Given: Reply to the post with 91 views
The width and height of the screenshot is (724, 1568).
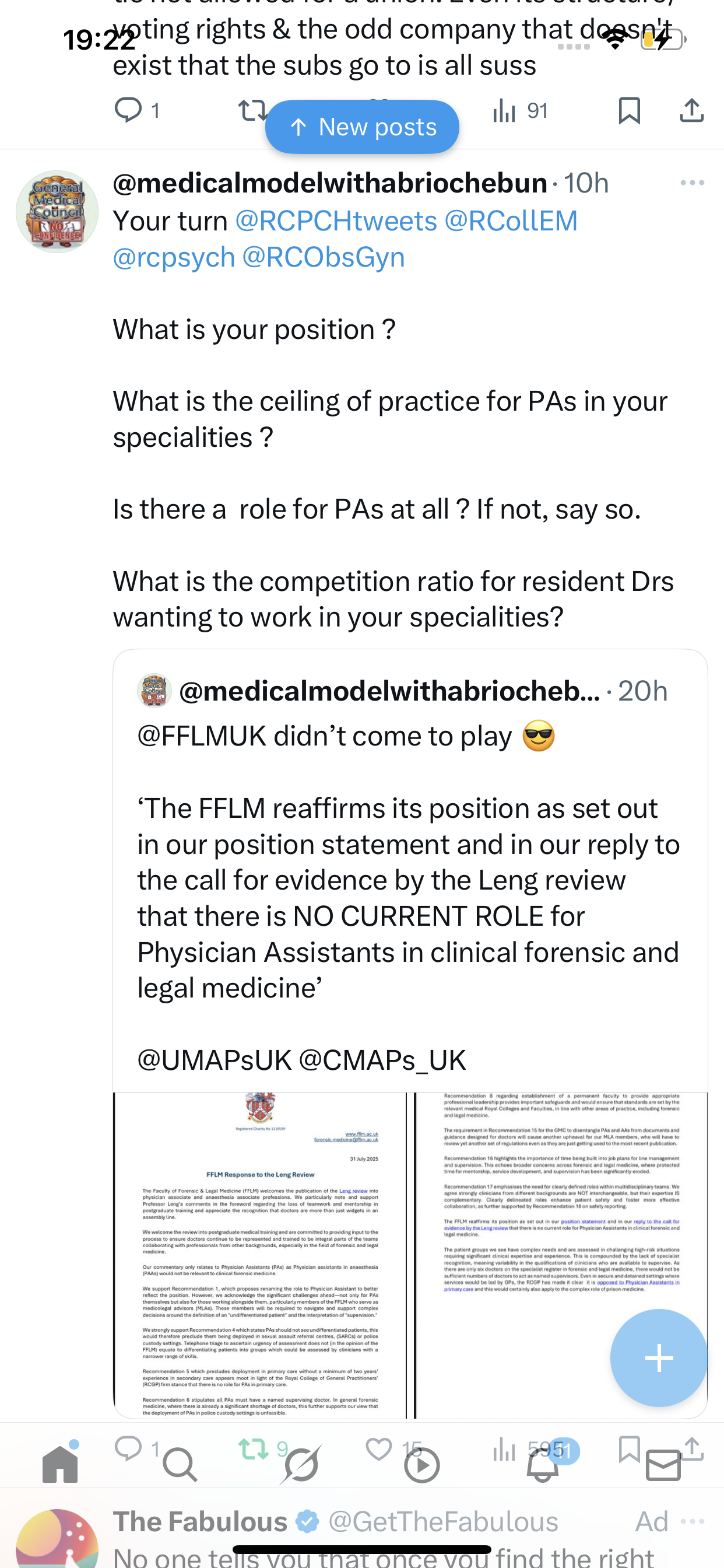Looking at the screenshot, I should pyautogui.click(x=128, y=111).
